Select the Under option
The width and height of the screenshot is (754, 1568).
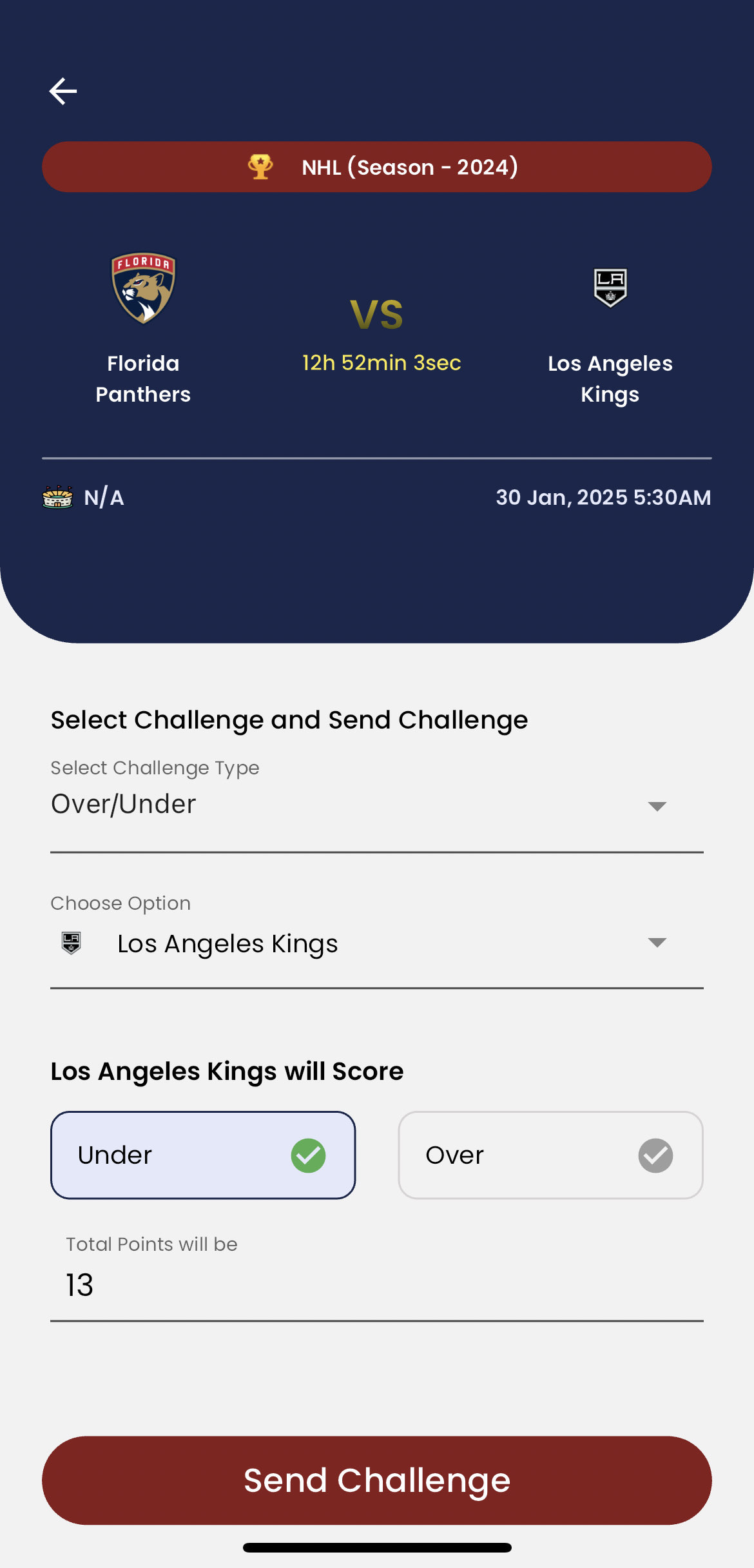[x=203, y=1155]
